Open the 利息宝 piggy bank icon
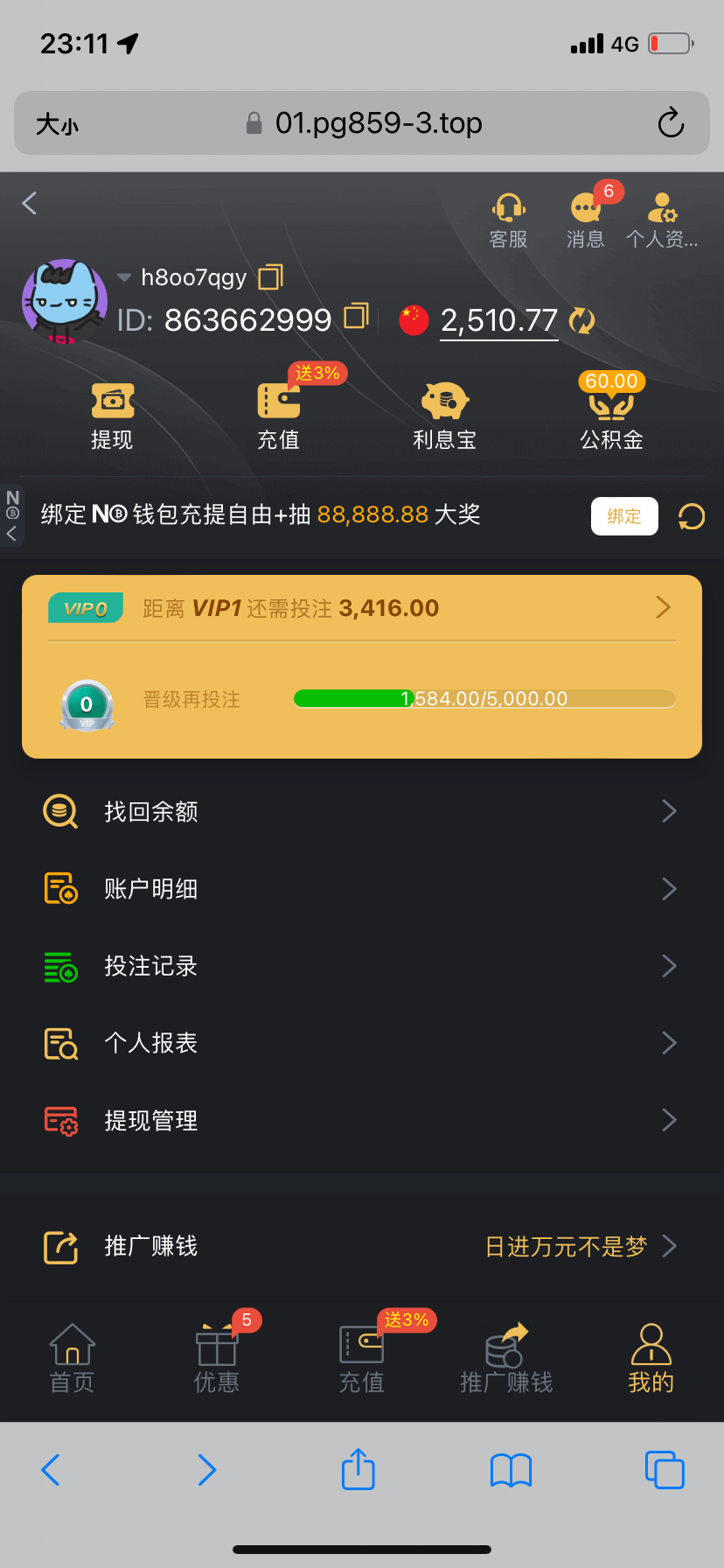 click(444, 411)
